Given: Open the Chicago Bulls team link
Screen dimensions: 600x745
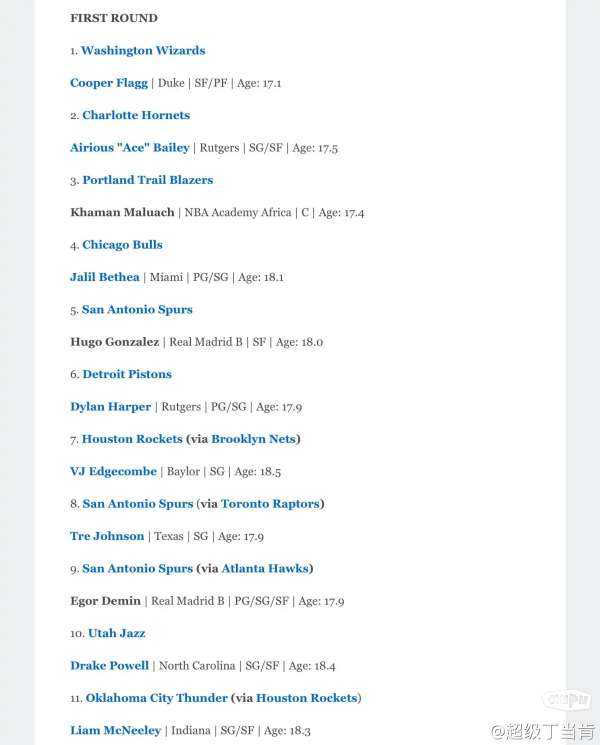Looking at the screenshot, I should pos(122,245).
